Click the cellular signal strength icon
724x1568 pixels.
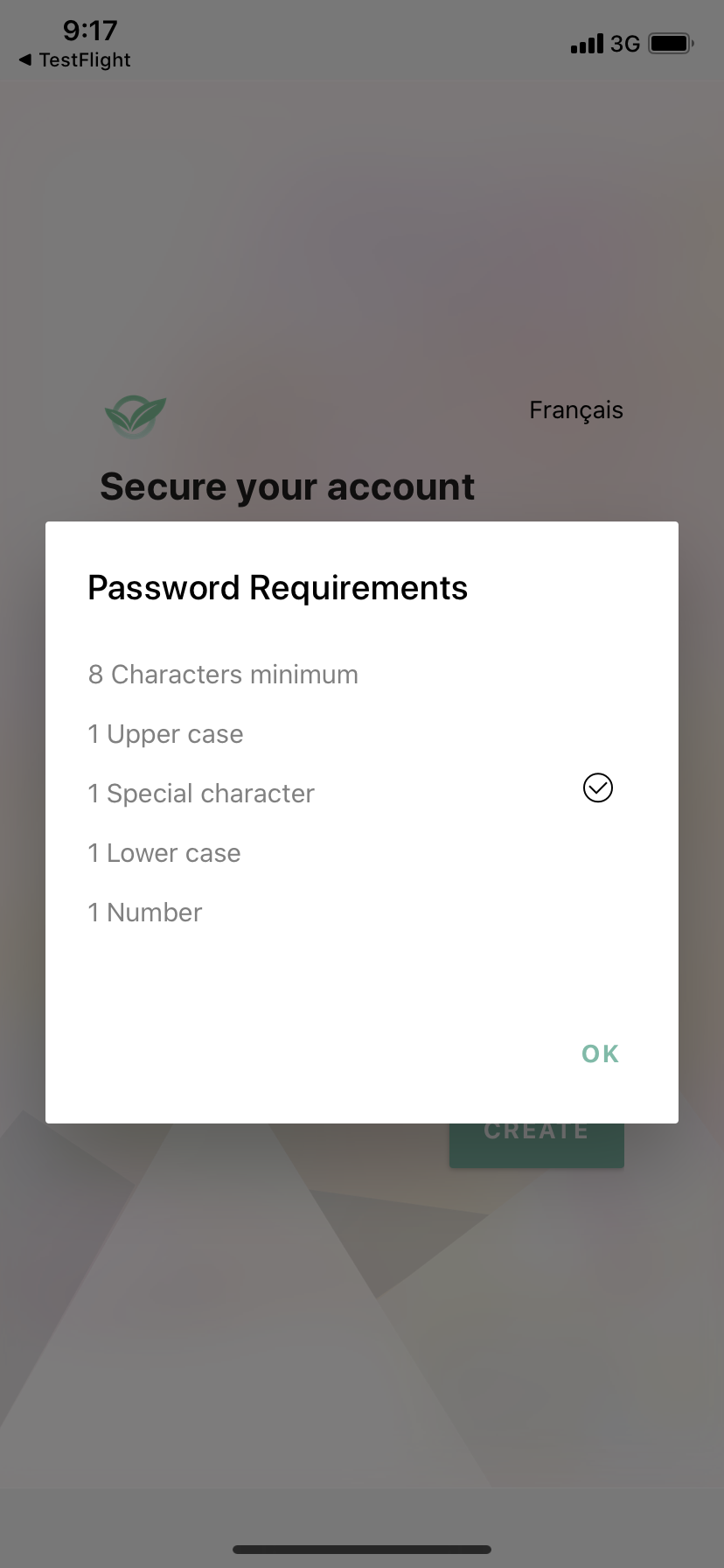pyautogui.click(x=585, y=43)
